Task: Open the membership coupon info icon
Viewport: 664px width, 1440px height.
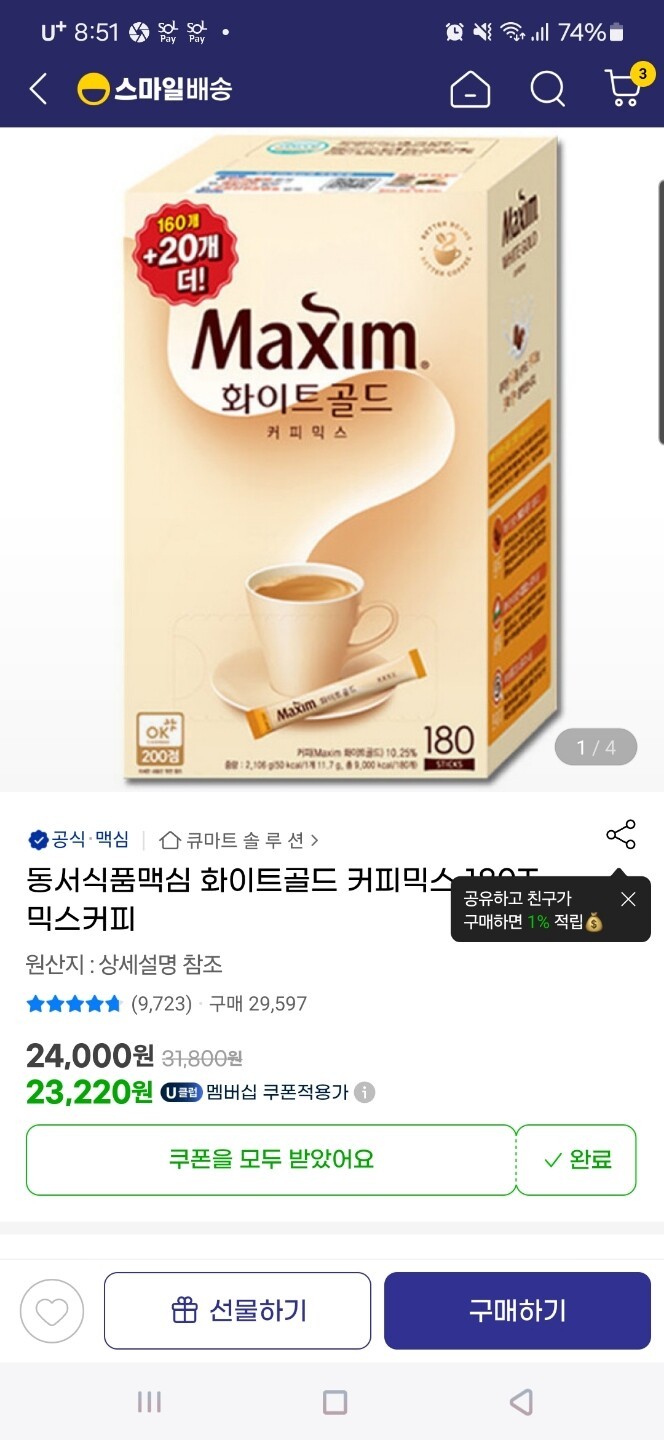Action: click(x=365, y=1092)
